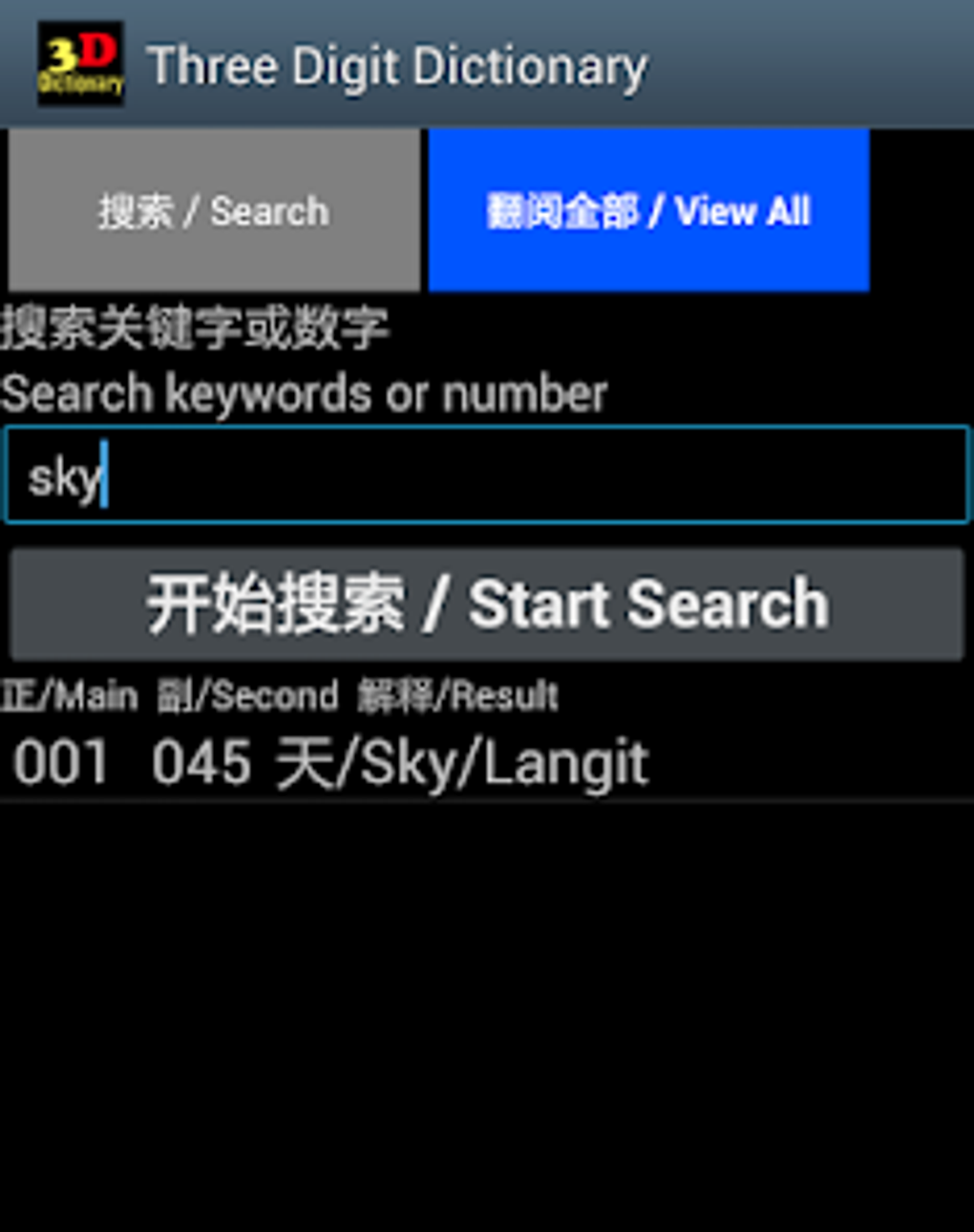Click the main code 001 in results
The image size is (974, 1232).
[x=63, y=761]
